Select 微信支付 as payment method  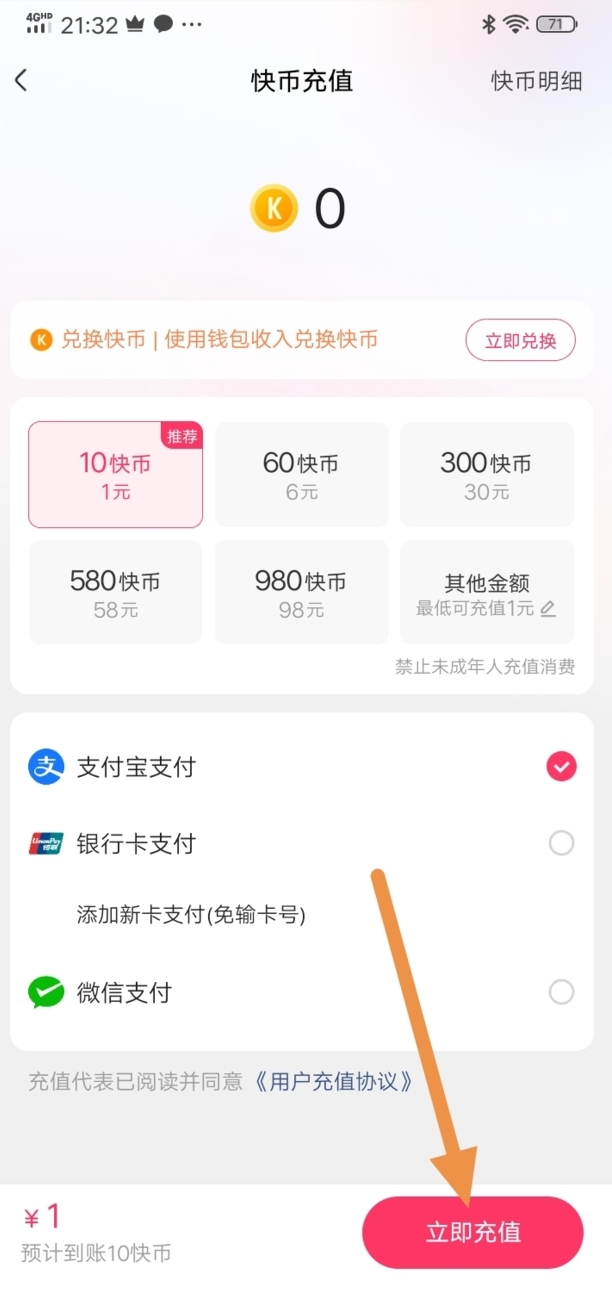(x=306, y=992)
